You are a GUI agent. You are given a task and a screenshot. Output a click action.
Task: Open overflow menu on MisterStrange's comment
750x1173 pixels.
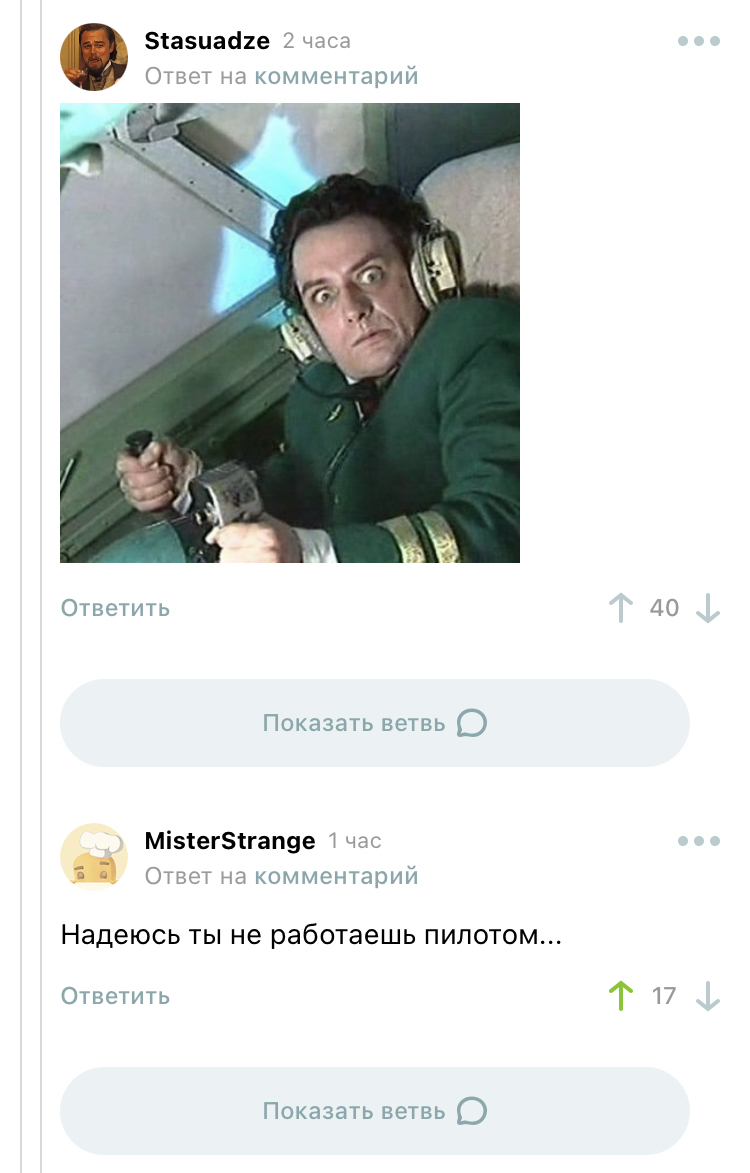(698, 842)
